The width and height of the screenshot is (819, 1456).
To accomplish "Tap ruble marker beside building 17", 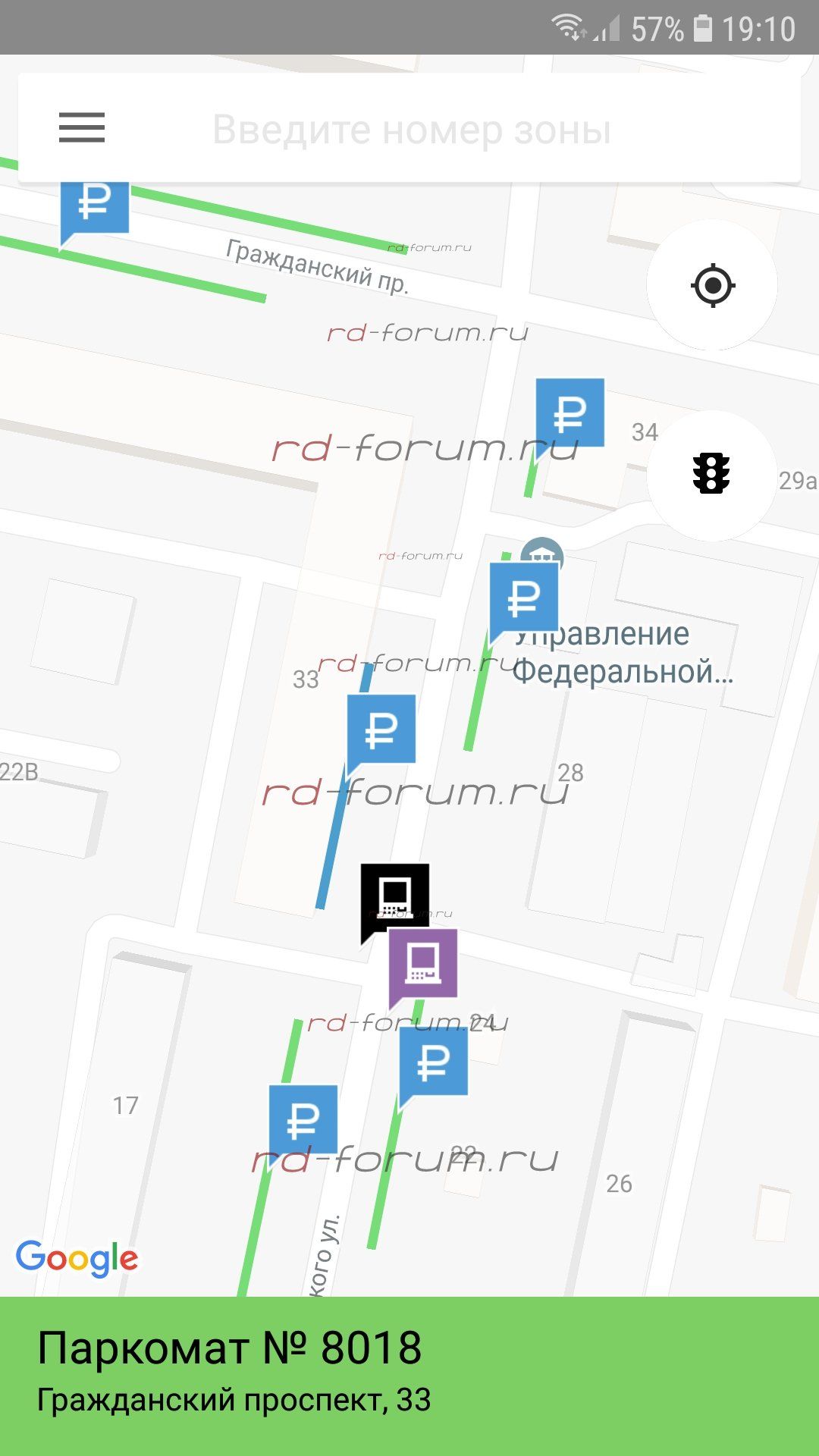I will click(303, 1121).
